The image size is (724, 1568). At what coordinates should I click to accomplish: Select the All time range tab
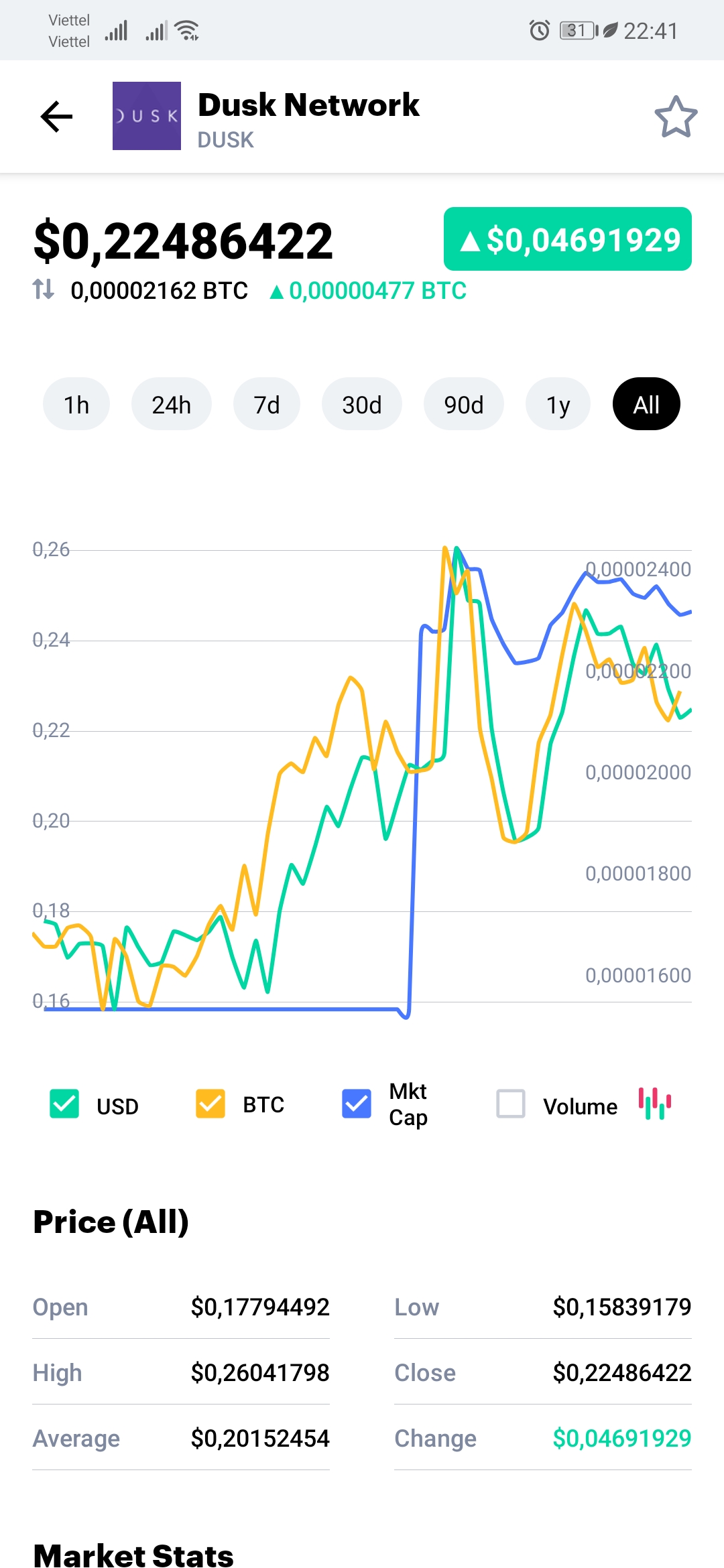click(646, 403)
